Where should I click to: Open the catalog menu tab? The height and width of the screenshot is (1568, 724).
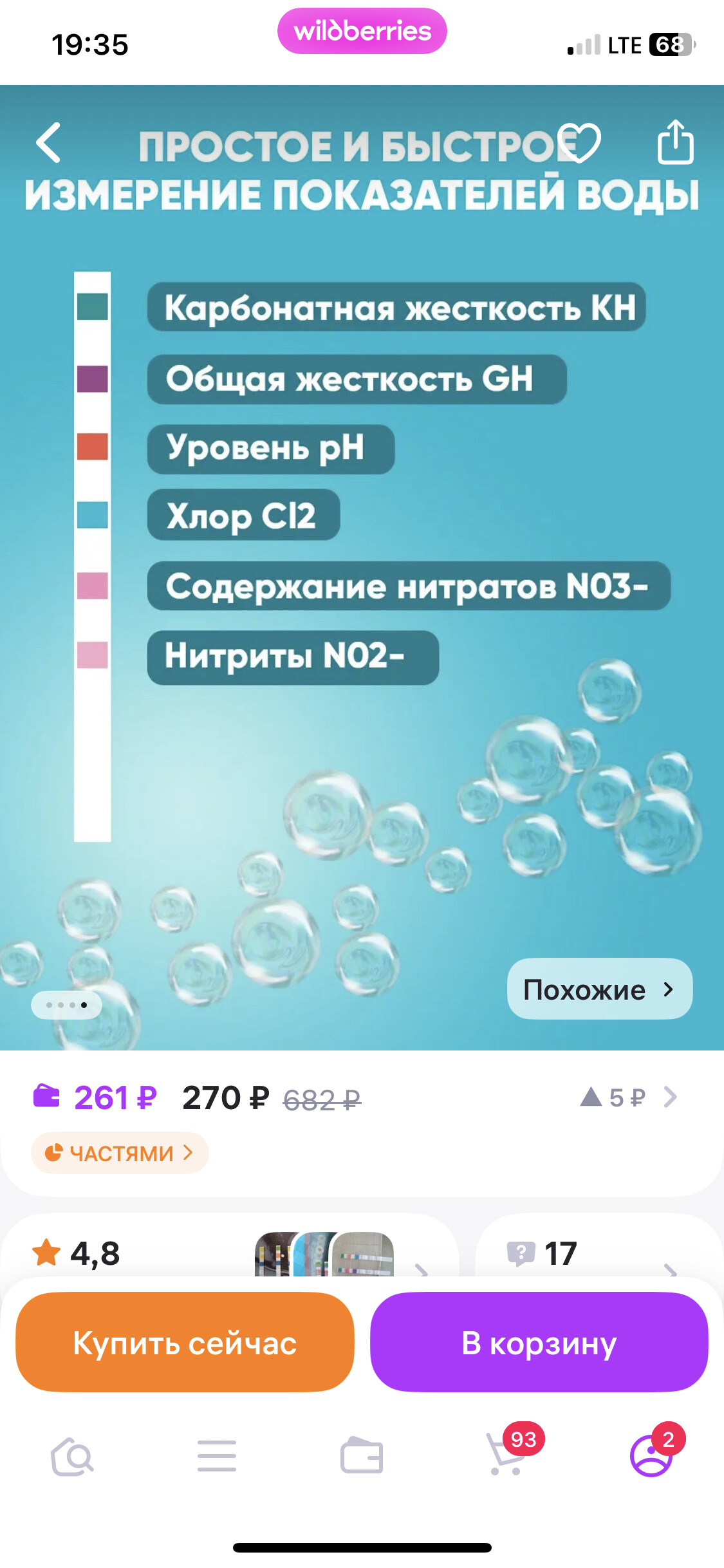pyautogui.click(x=217, y=1457)
